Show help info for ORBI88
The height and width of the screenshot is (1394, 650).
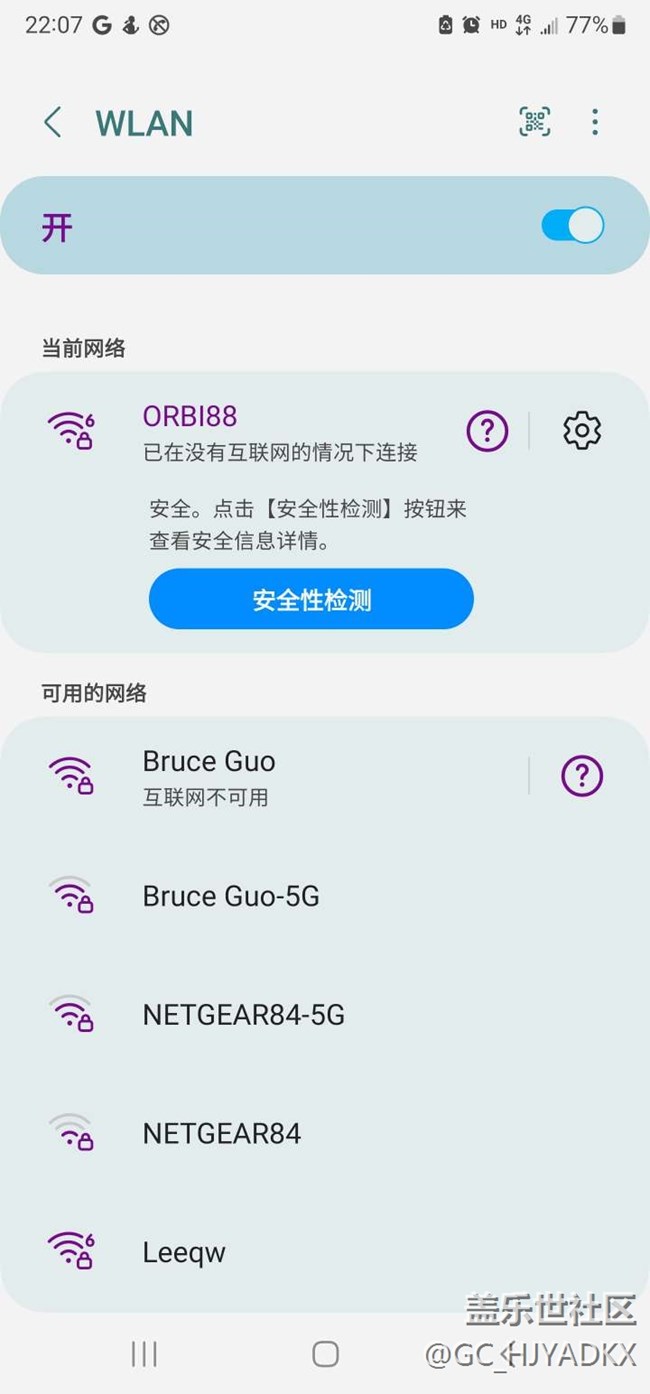click(x=487, y=431)
